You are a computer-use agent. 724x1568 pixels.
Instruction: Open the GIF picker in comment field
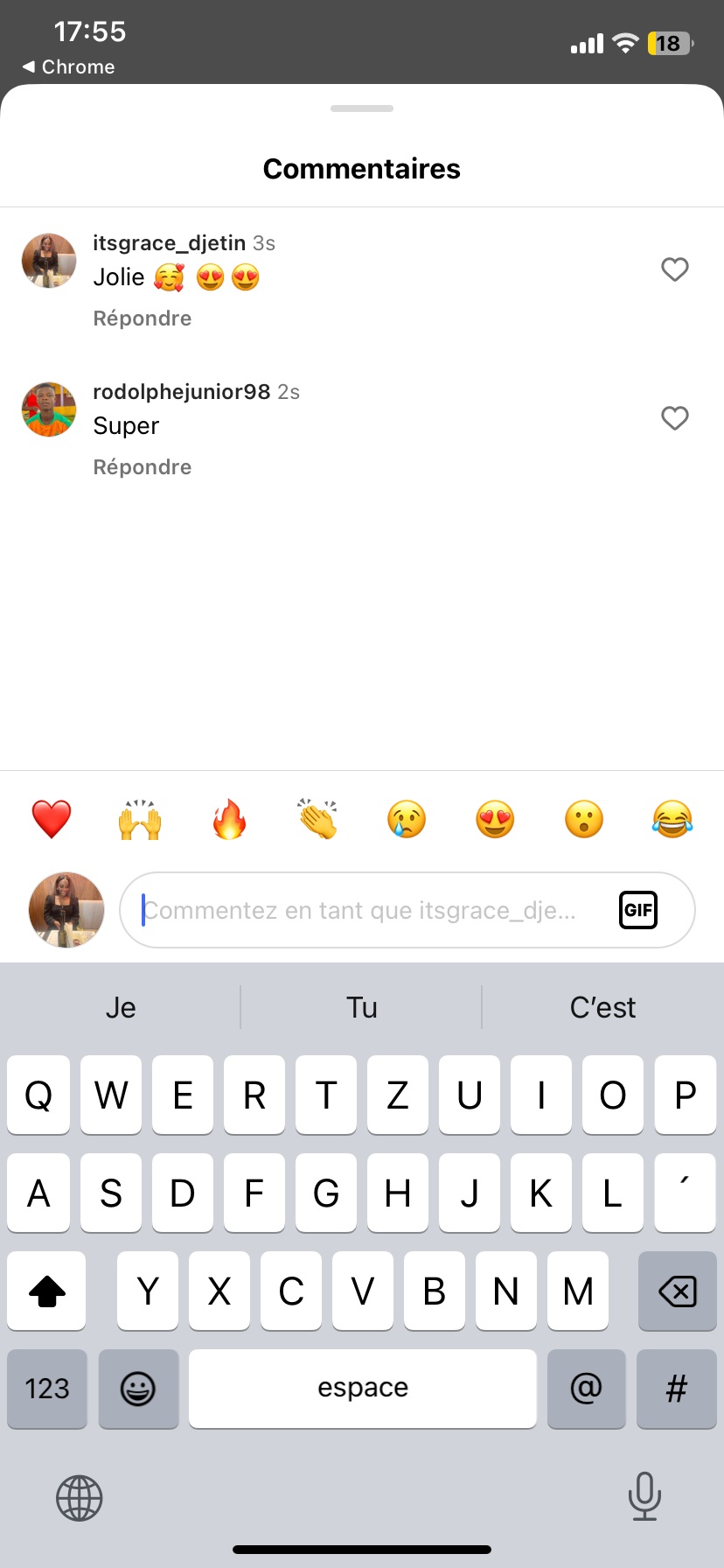tap(638, 910)
